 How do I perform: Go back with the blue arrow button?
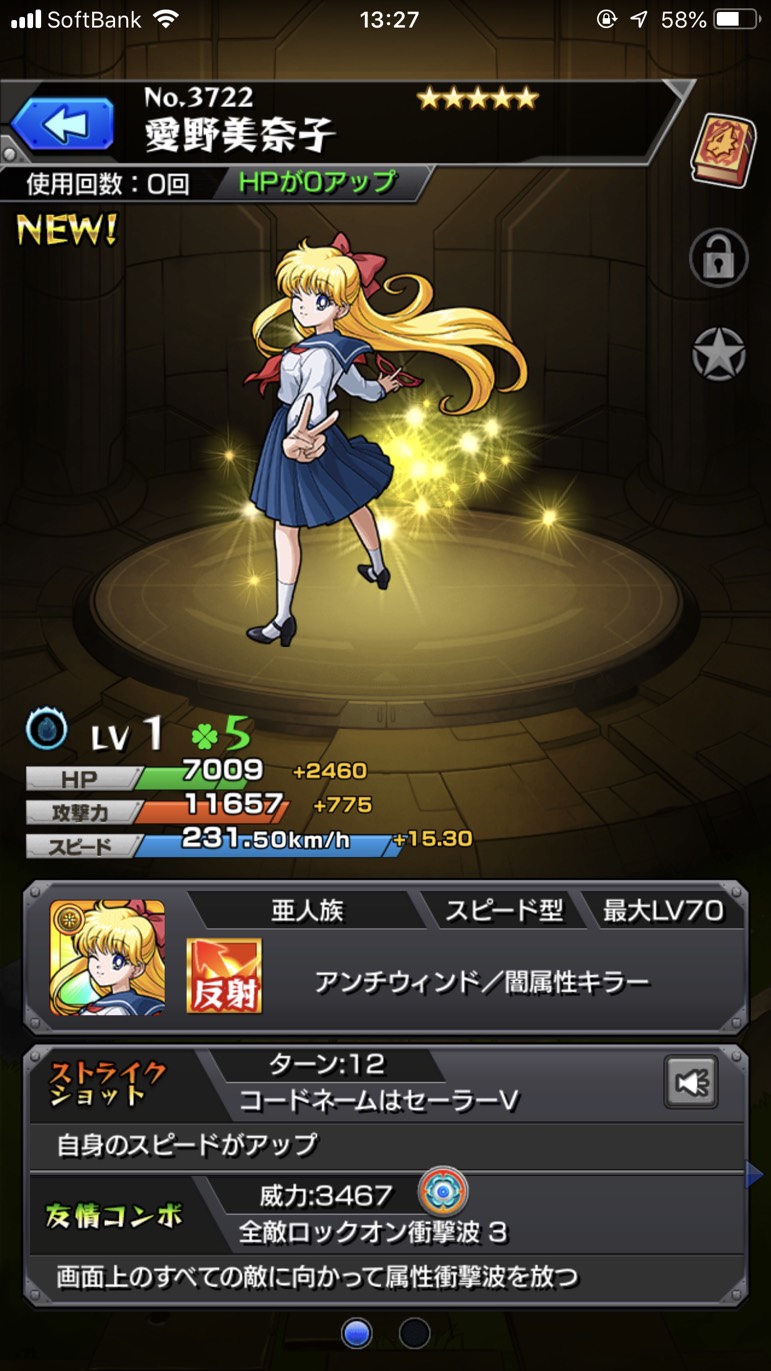click(62, 125)
